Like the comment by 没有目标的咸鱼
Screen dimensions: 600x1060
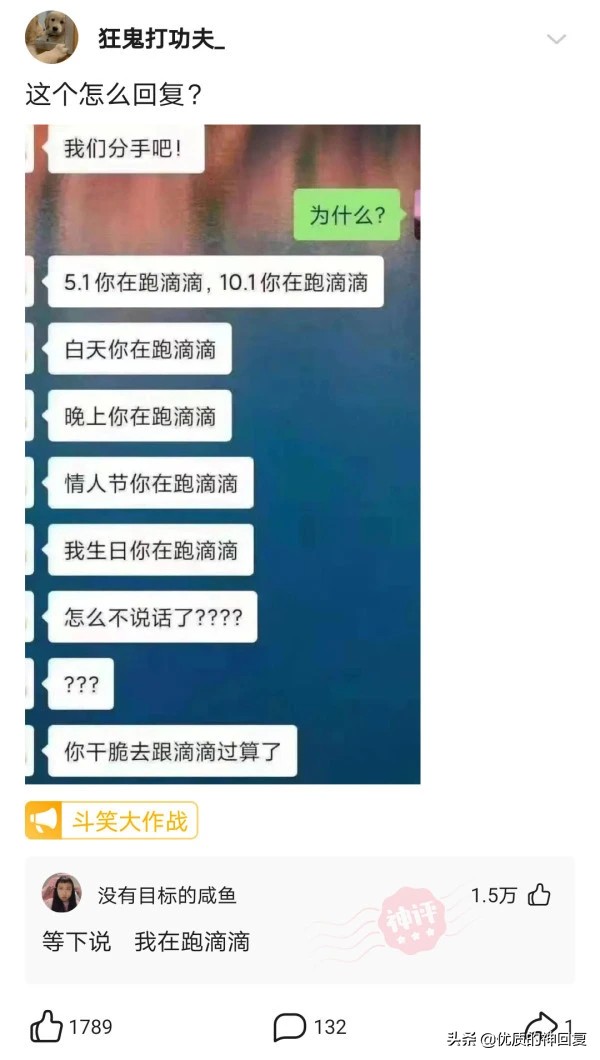pos(539,895)
